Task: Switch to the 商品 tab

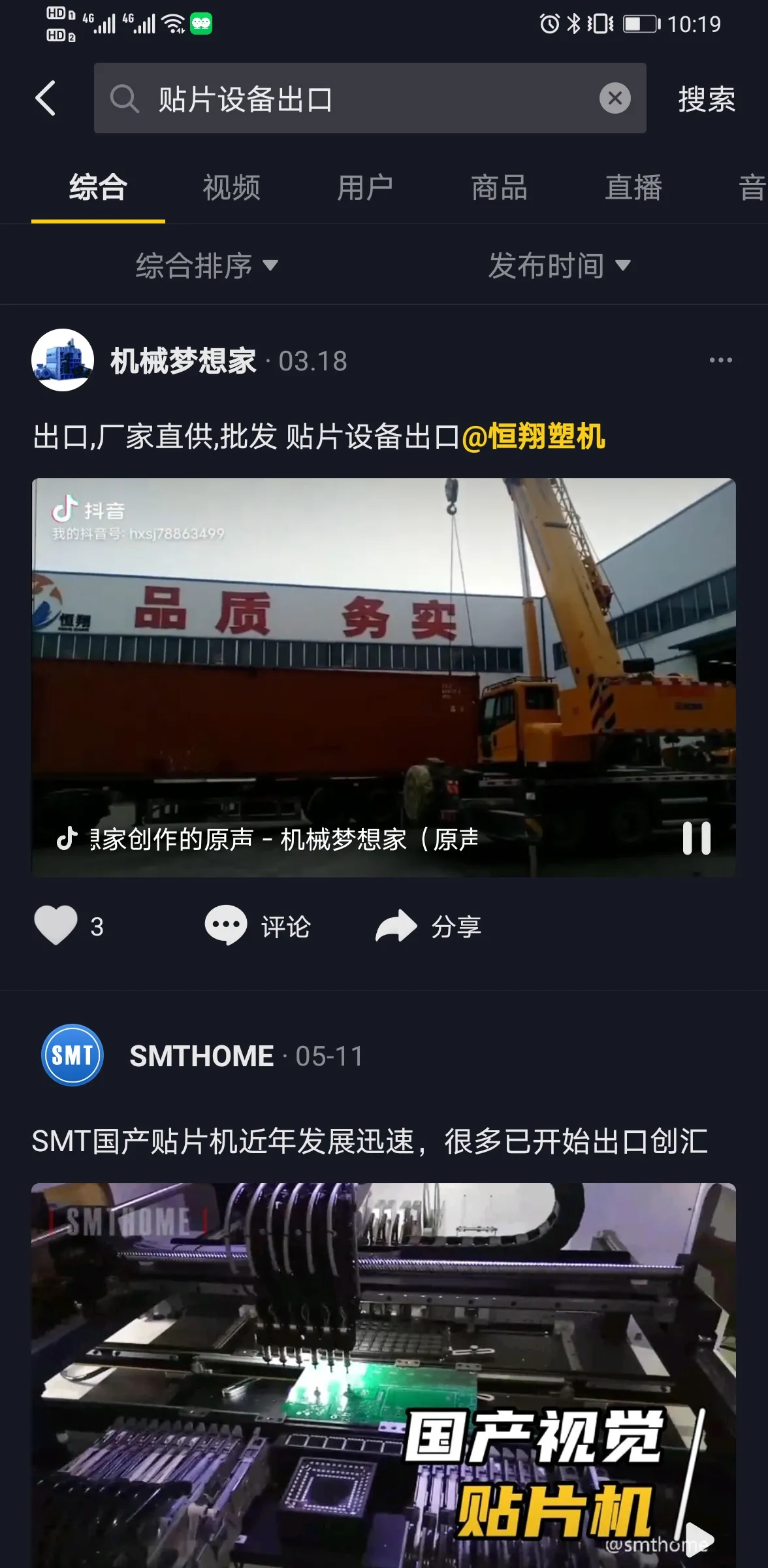Action: [500, 188]
